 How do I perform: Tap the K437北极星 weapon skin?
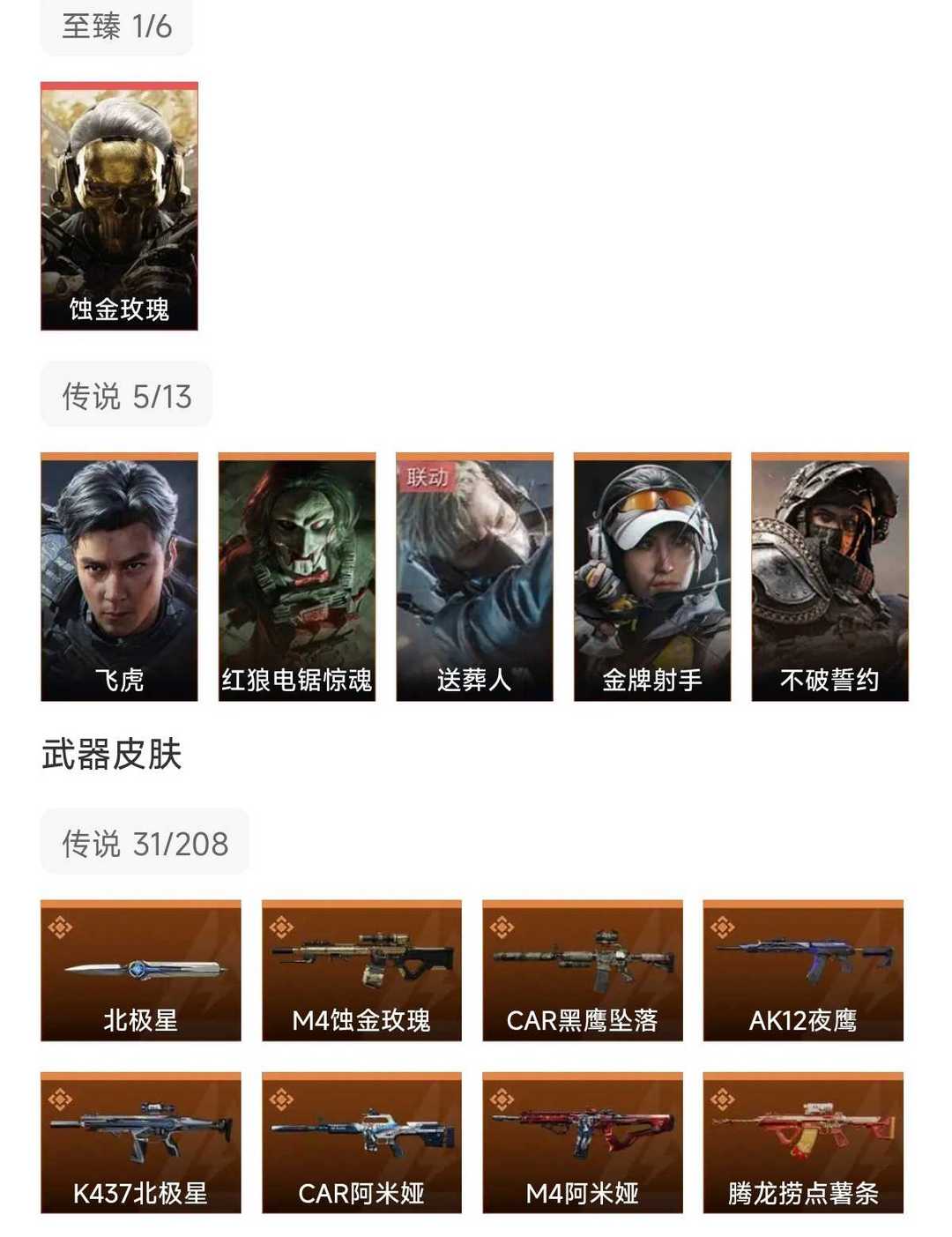click(x=141, y=1143)
